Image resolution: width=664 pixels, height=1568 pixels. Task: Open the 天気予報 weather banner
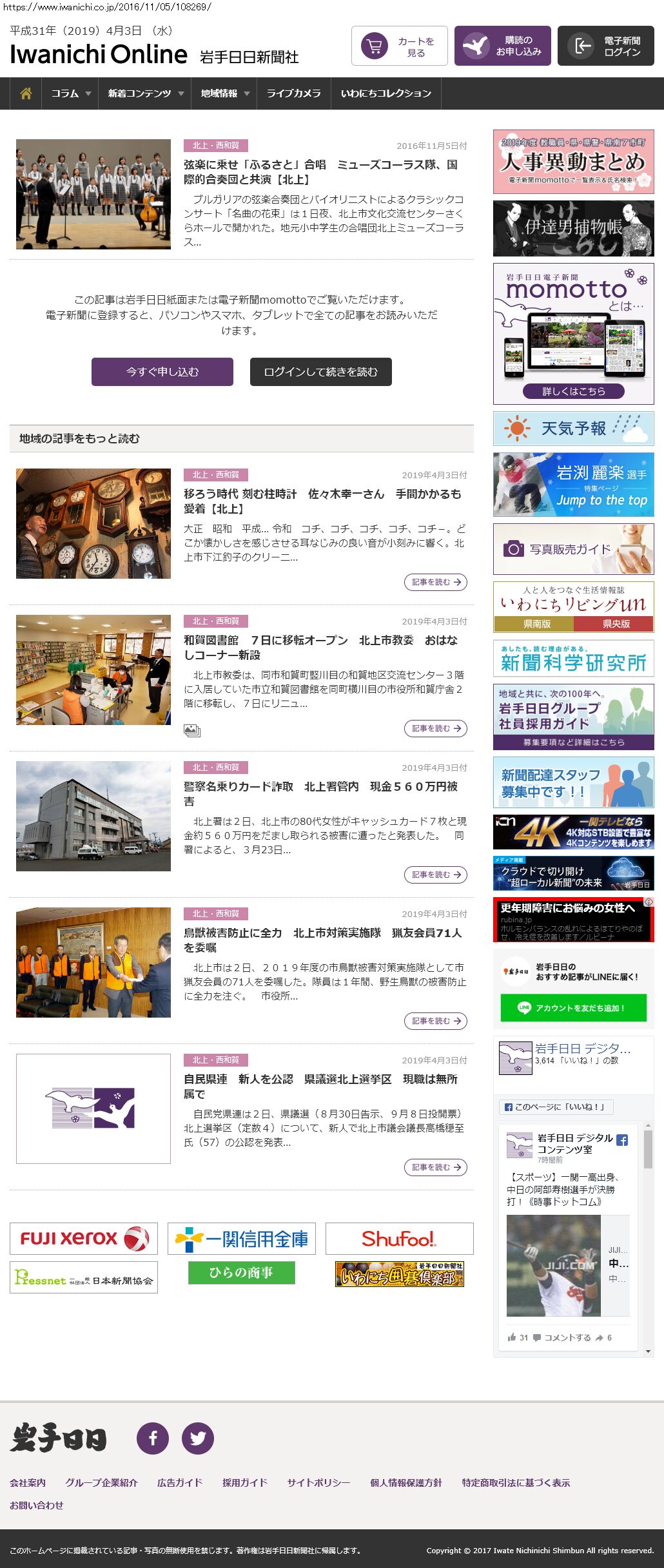[573, 429]
